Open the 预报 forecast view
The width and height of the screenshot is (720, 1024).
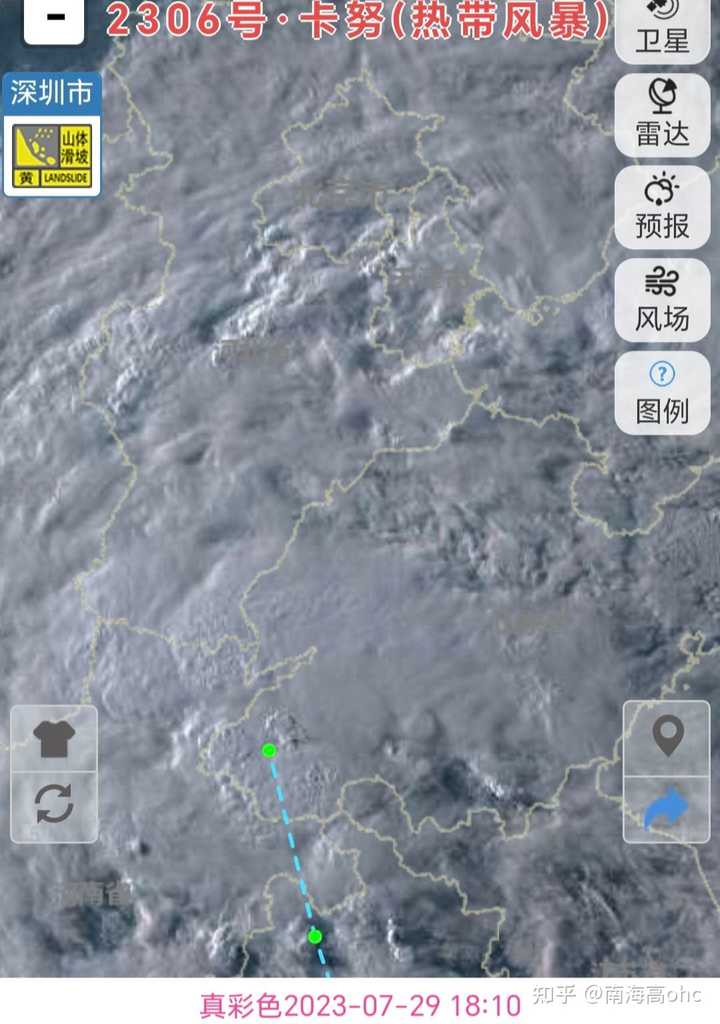point(662,208)
